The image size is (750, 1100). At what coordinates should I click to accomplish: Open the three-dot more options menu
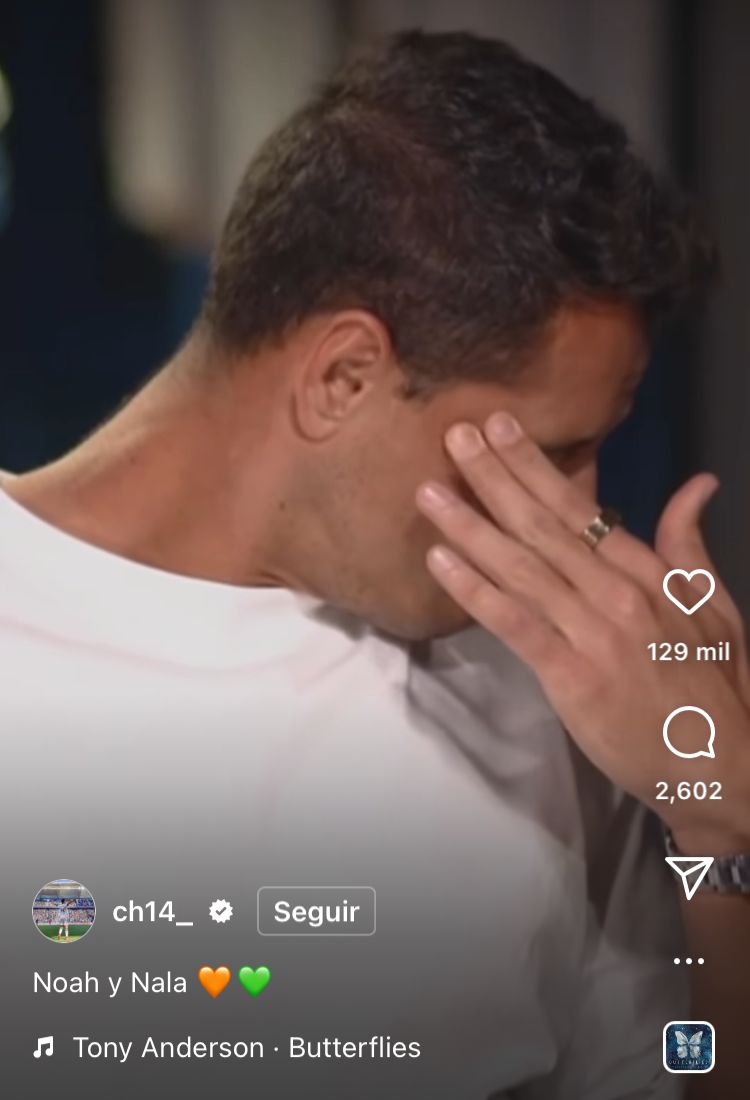[689, 961]
